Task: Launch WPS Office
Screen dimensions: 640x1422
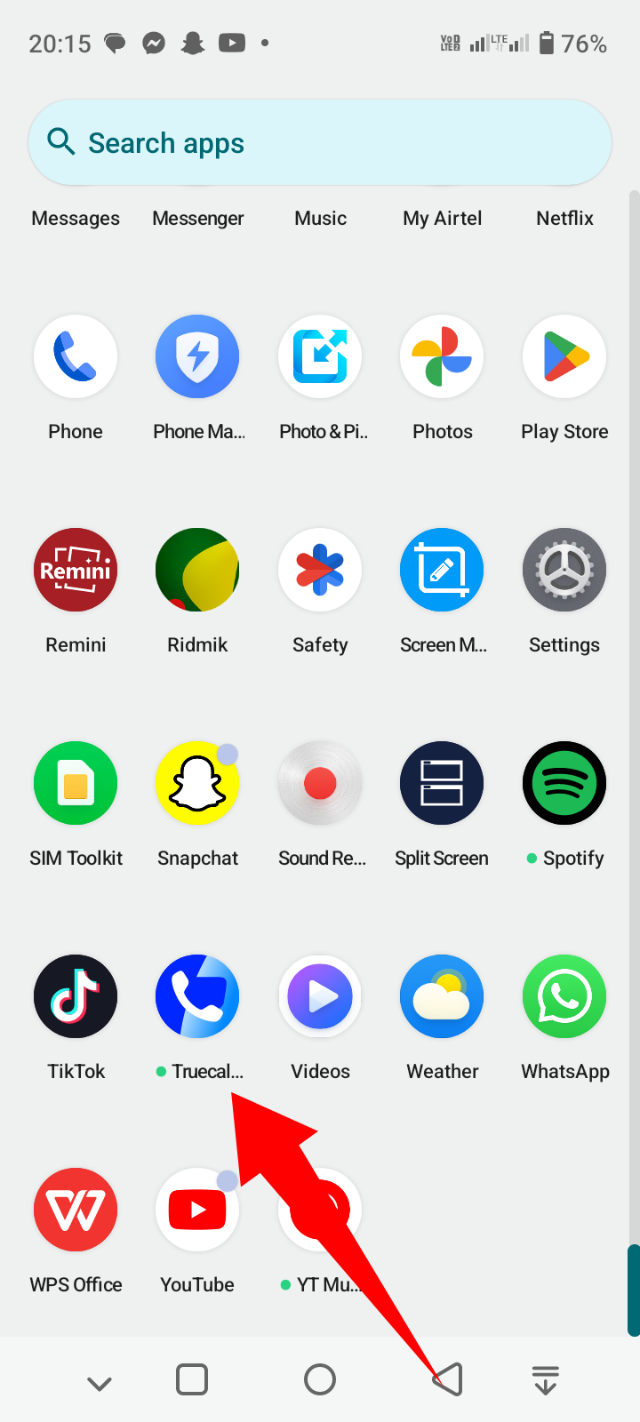Action: pyautogui.click(x=76, y=1210)
